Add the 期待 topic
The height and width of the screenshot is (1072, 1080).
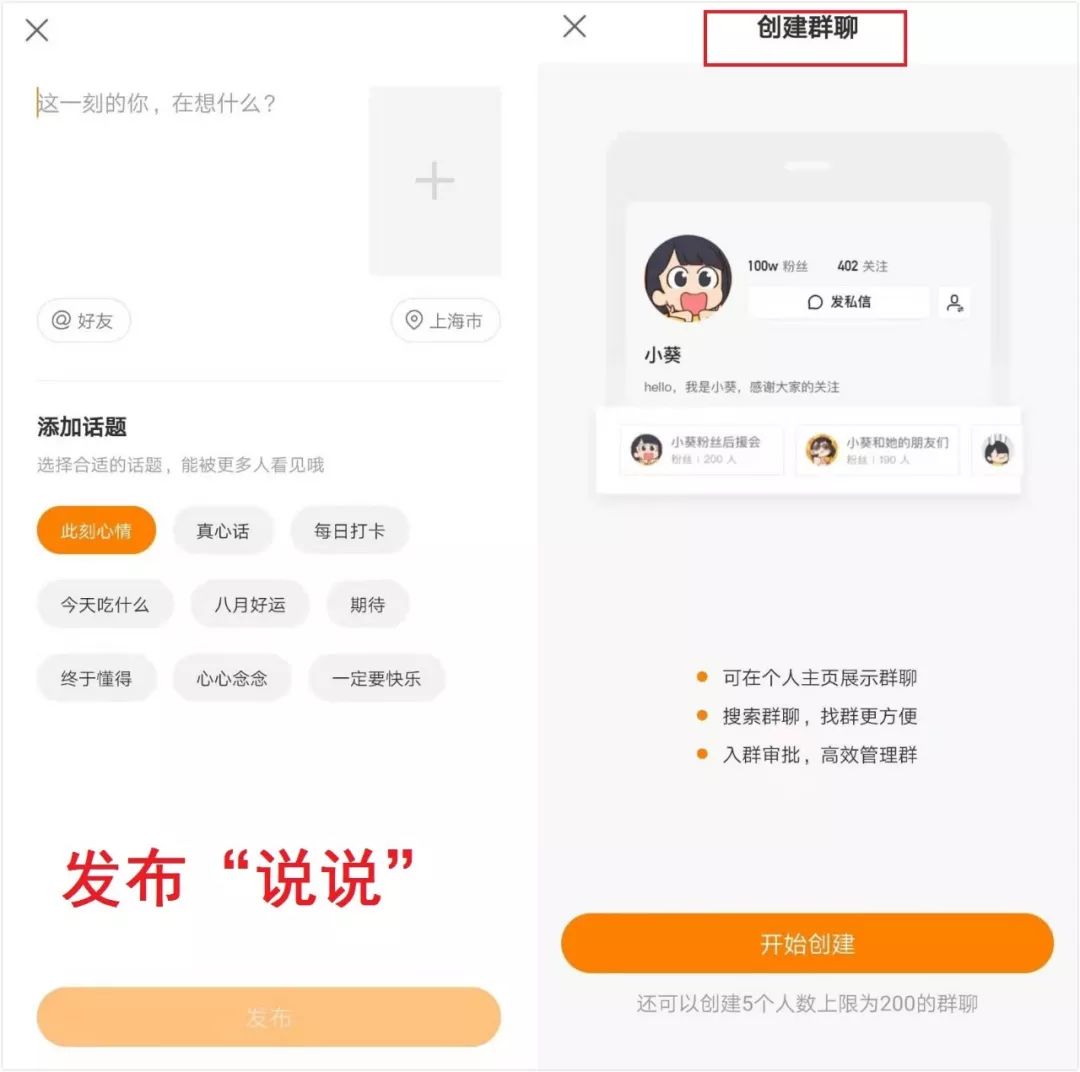(367, 605)
